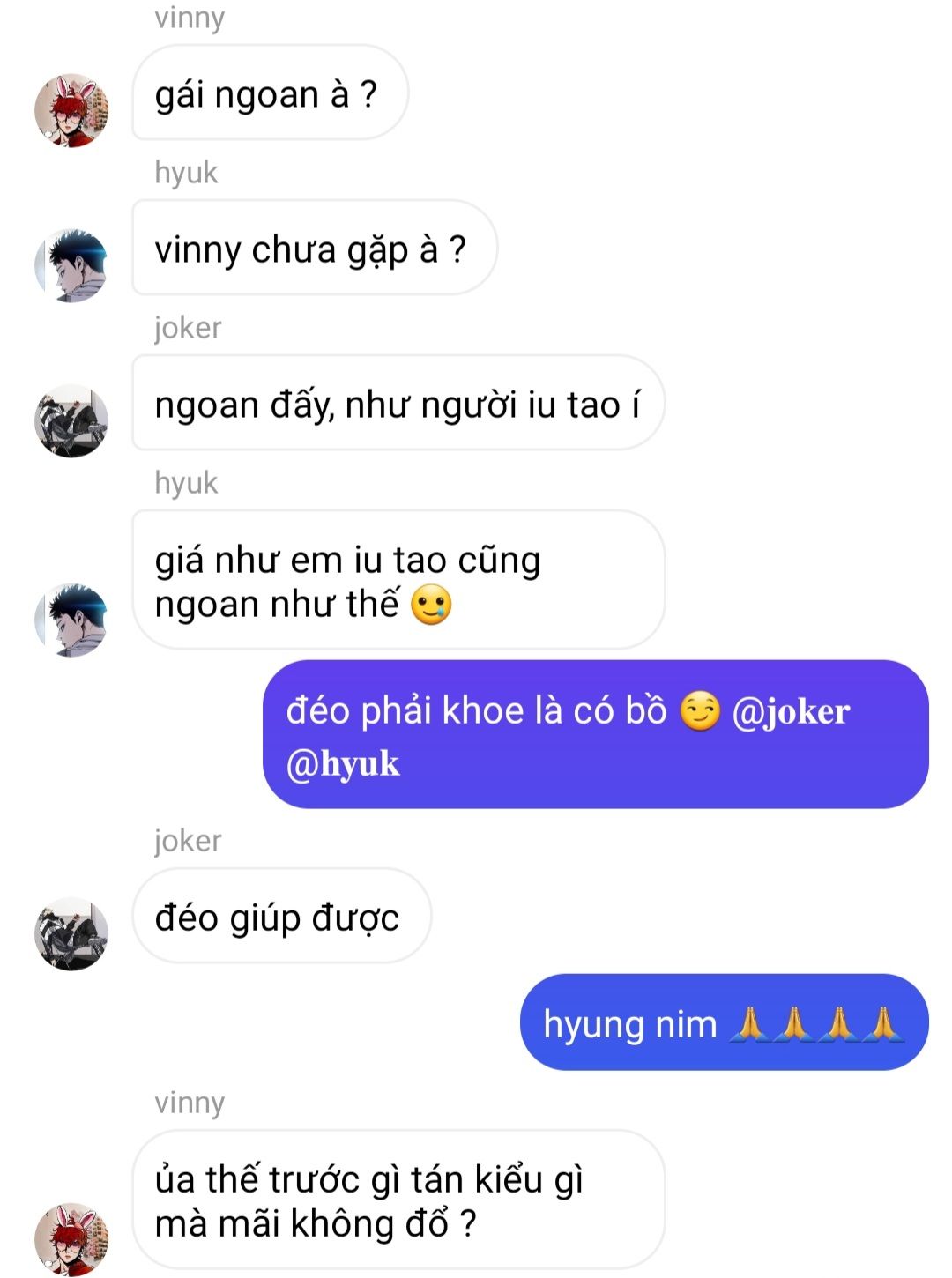Tap joker's avatar beside "đéo giúp được"
Screen dimensions: 952x1278
point(71,933)
